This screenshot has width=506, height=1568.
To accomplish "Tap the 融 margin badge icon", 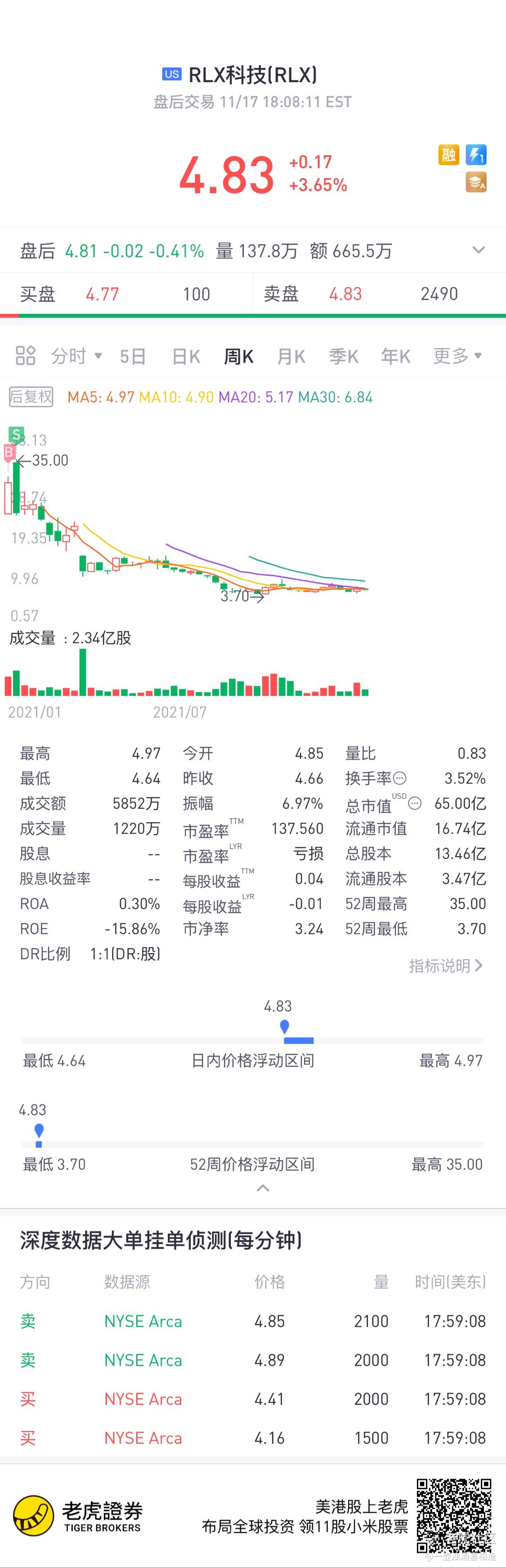I will pyautogui.click(x=448, y=155).
